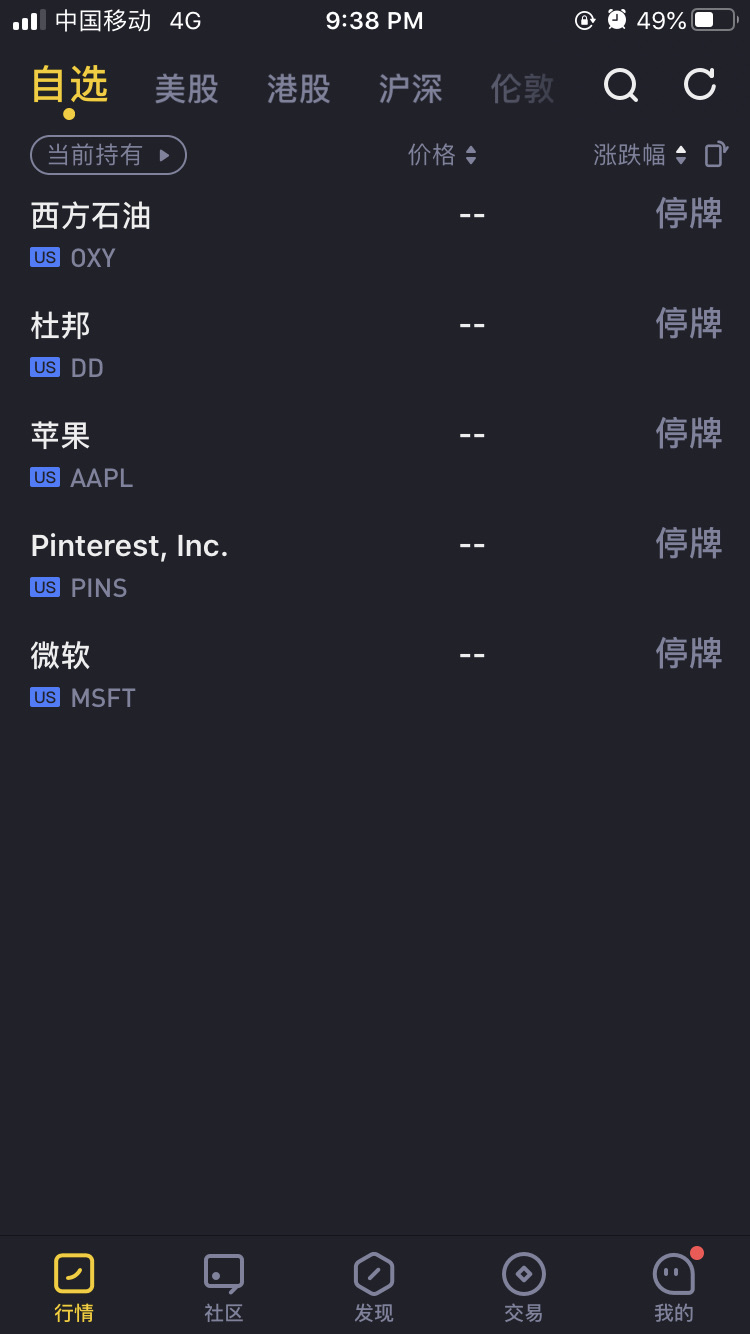Switch to the 港股 tab
This screenshot has height=1334, width=750.
[299, 89]
